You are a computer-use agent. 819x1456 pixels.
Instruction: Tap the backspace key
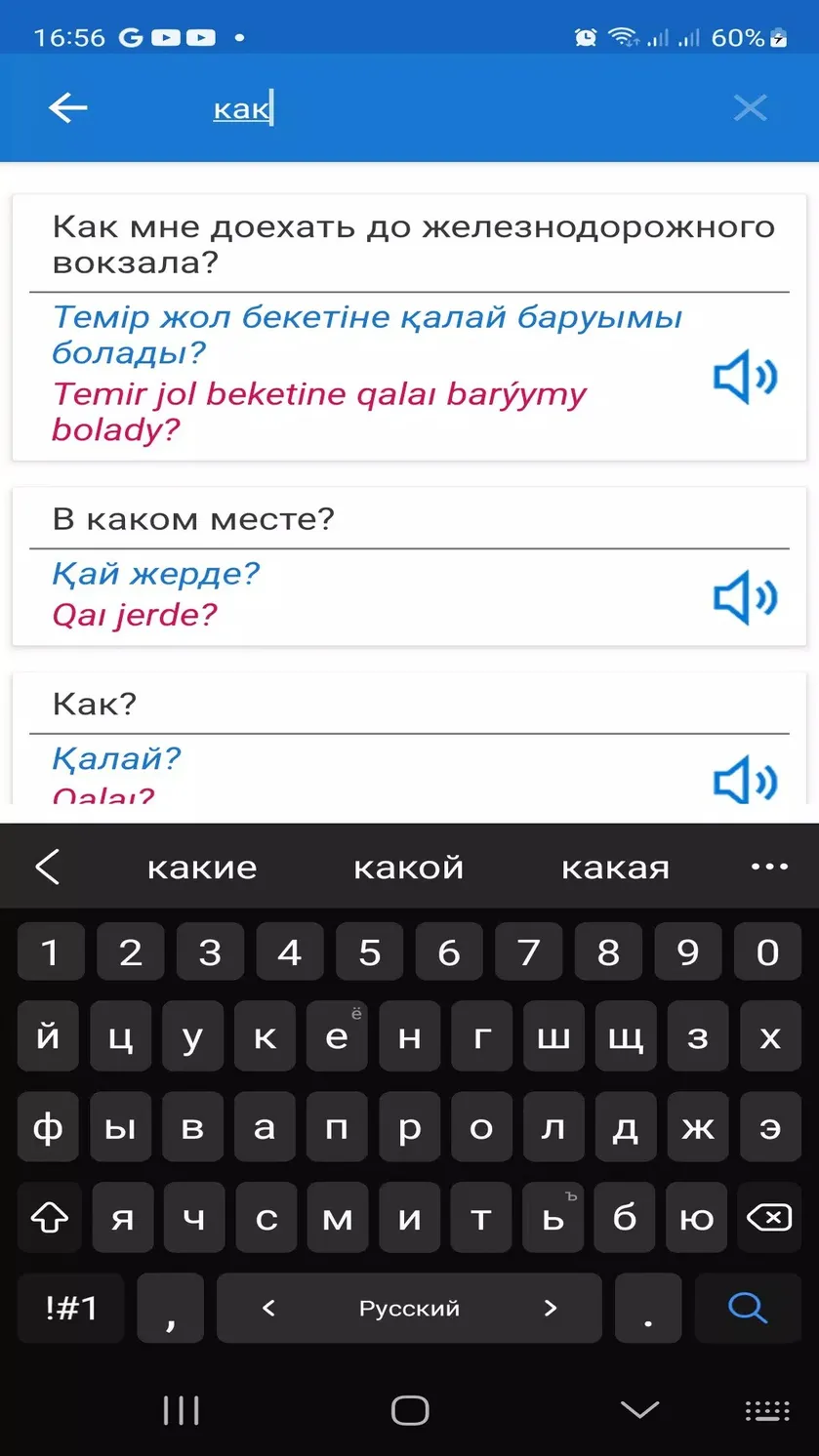(768, 1217)
